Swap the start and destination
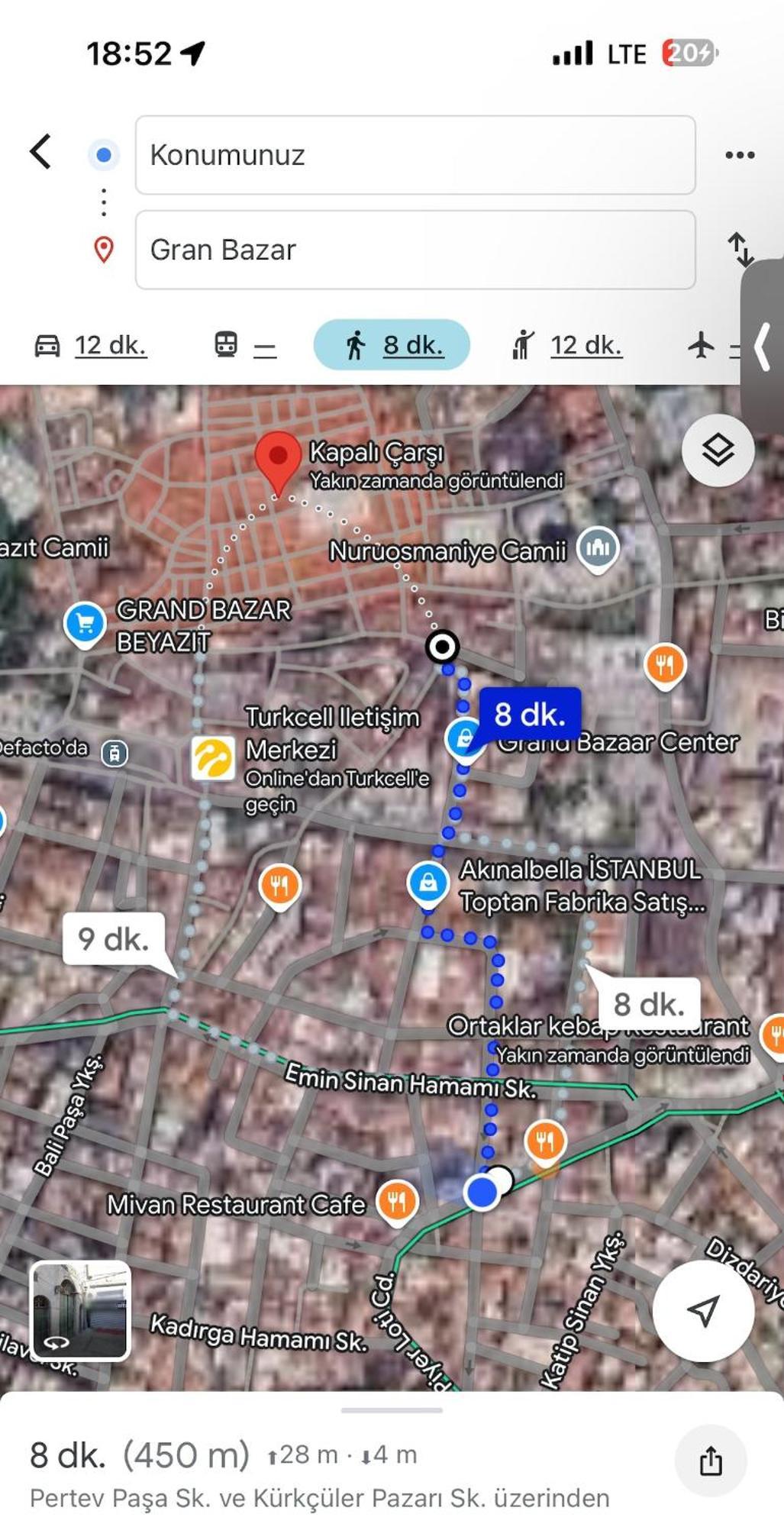Image resolution: width=784 pixels, height=1527 pixels. (x=739, y=249)
